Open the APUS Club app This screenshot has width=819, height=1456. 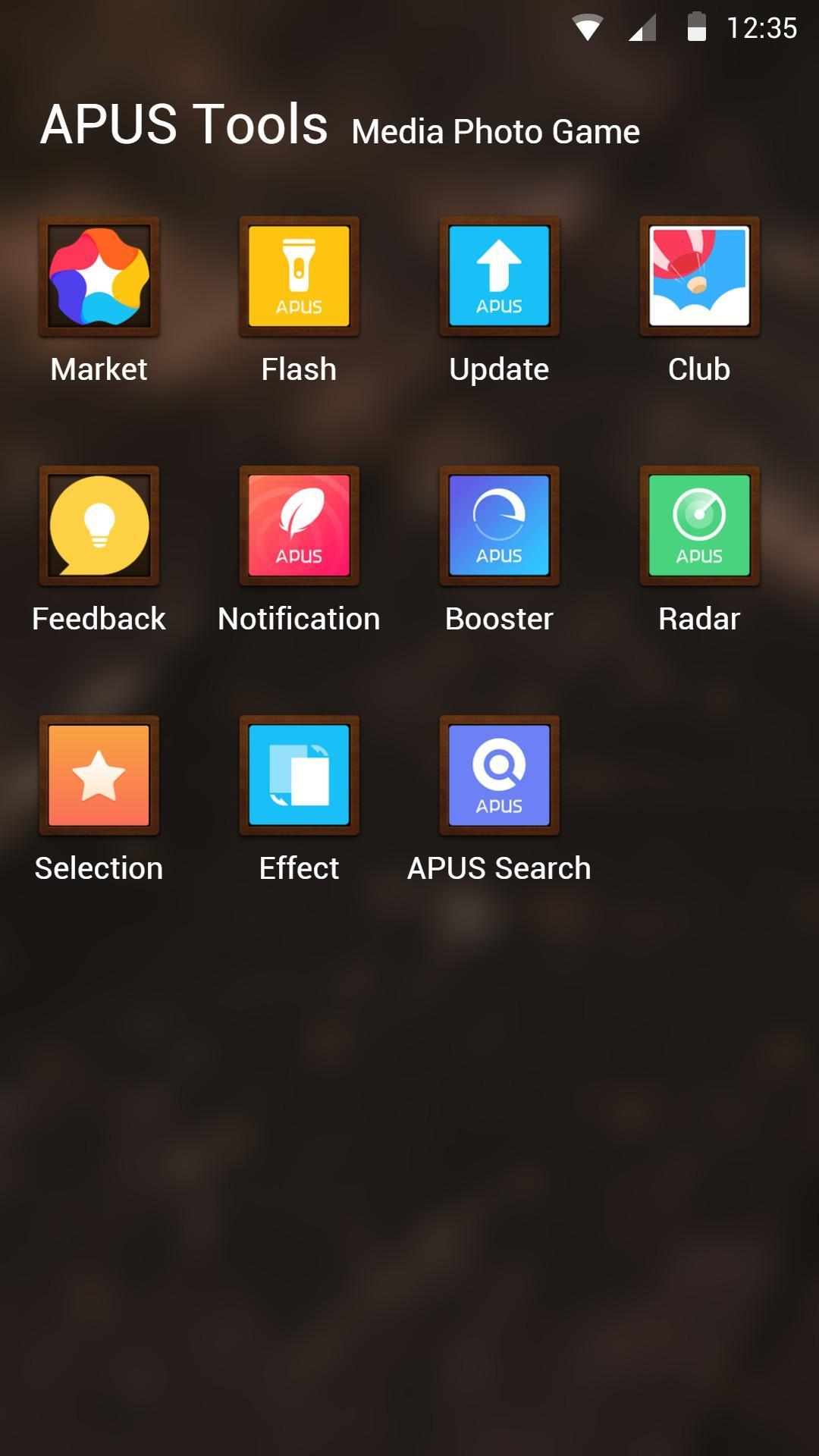tap(698, 275)
